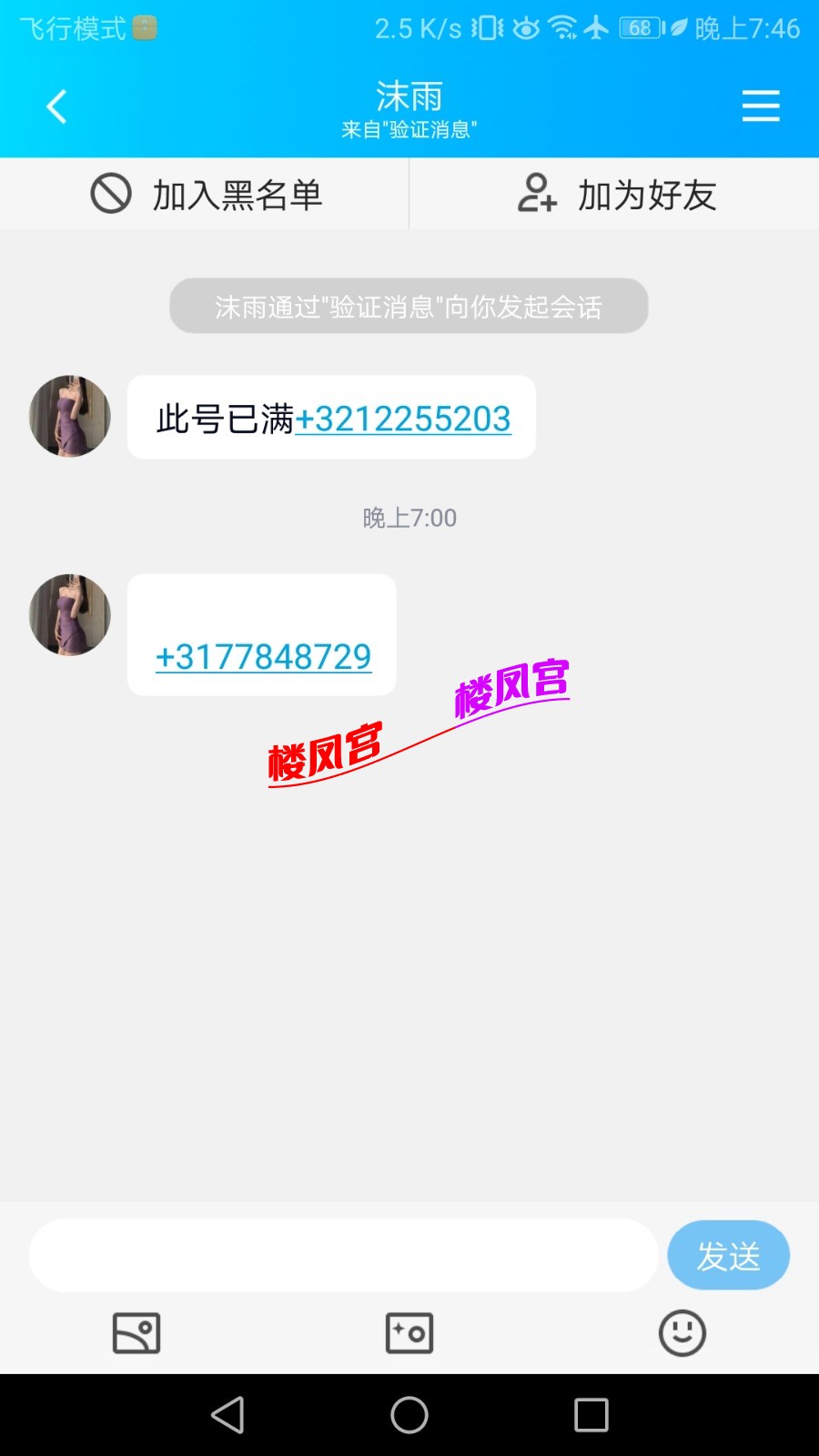Select the blacklist prohibition icon
The height and width of the screenshot is (1456, 819).
tap(109, 193)
